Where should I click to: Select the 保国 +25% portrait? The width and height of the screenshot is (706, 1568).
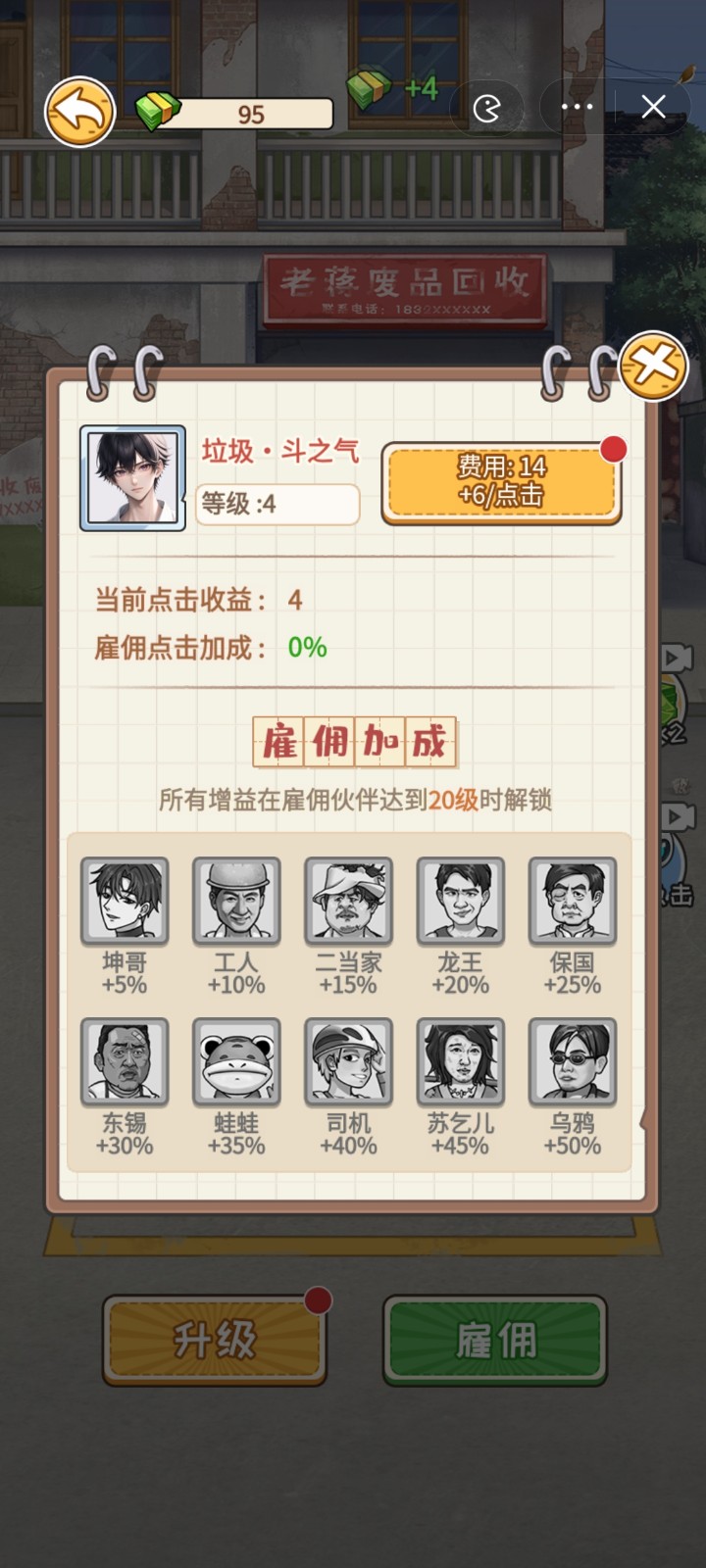pyautogui.click(x=573, y=901)
